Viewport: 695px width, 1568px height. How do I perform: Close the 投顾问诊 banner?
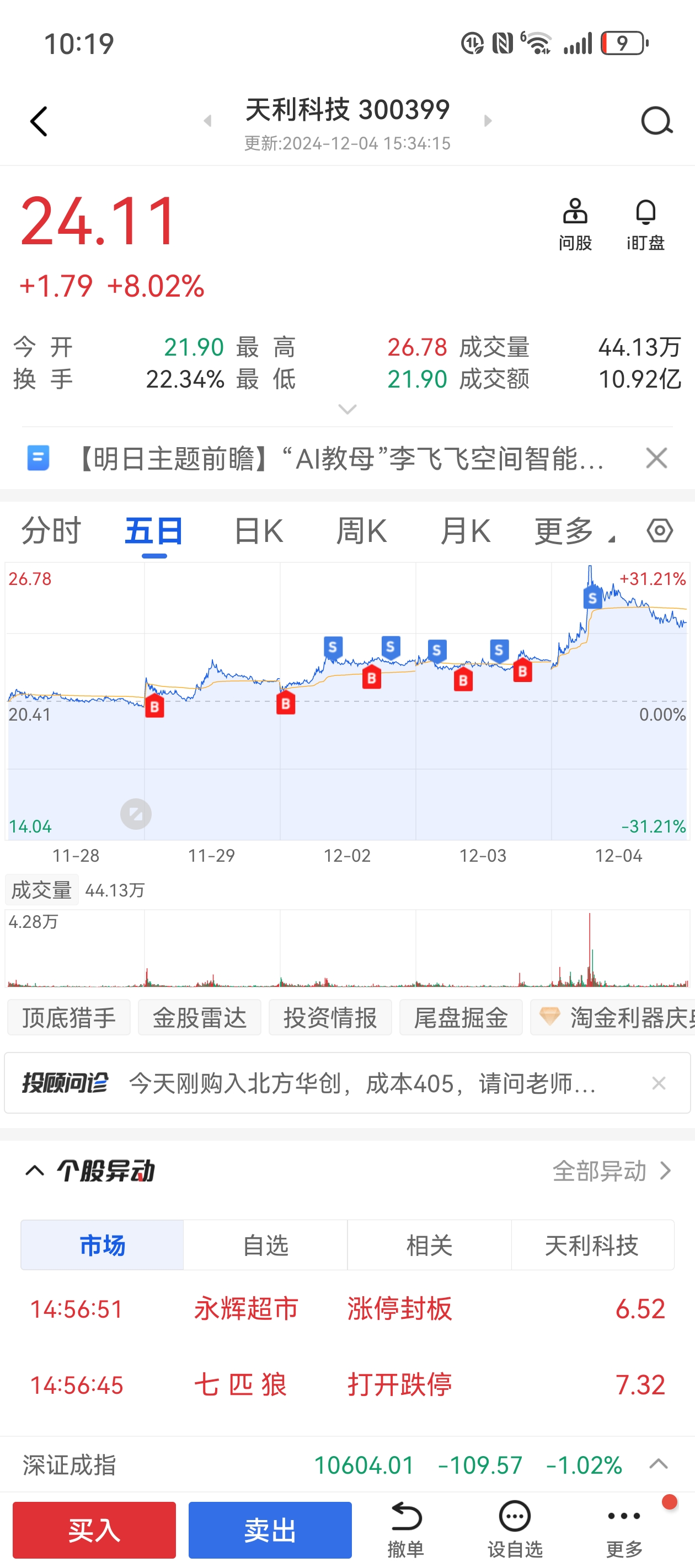click(659, 1083)
